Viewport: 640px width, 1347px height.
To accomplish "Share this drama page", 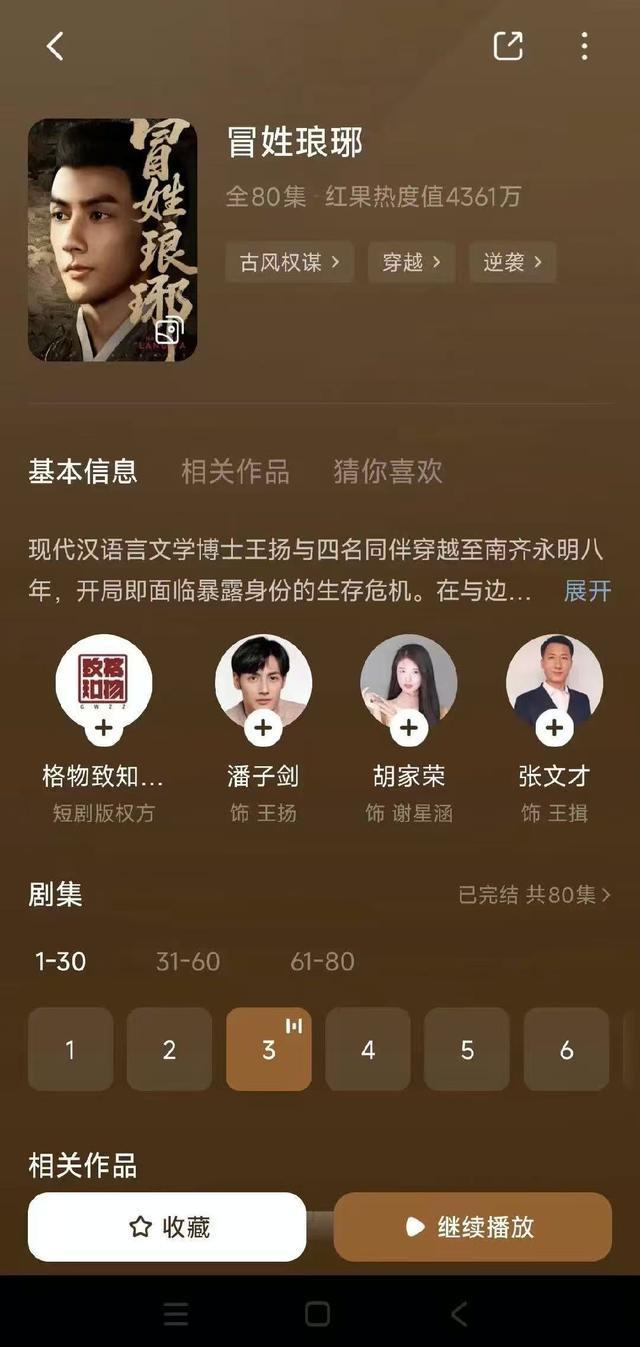I will 508,46.
